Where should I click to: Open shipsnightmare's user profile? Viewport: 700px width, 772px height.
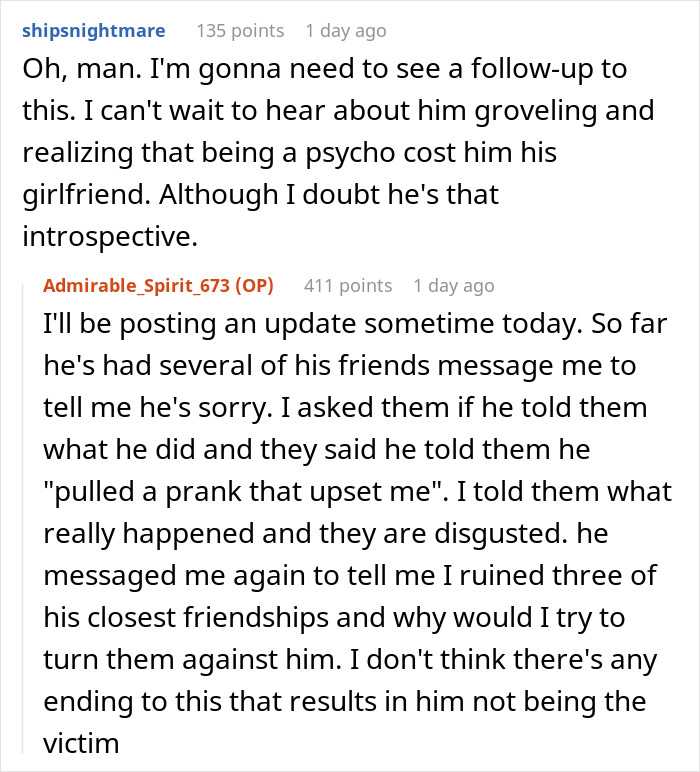(93, 31)
